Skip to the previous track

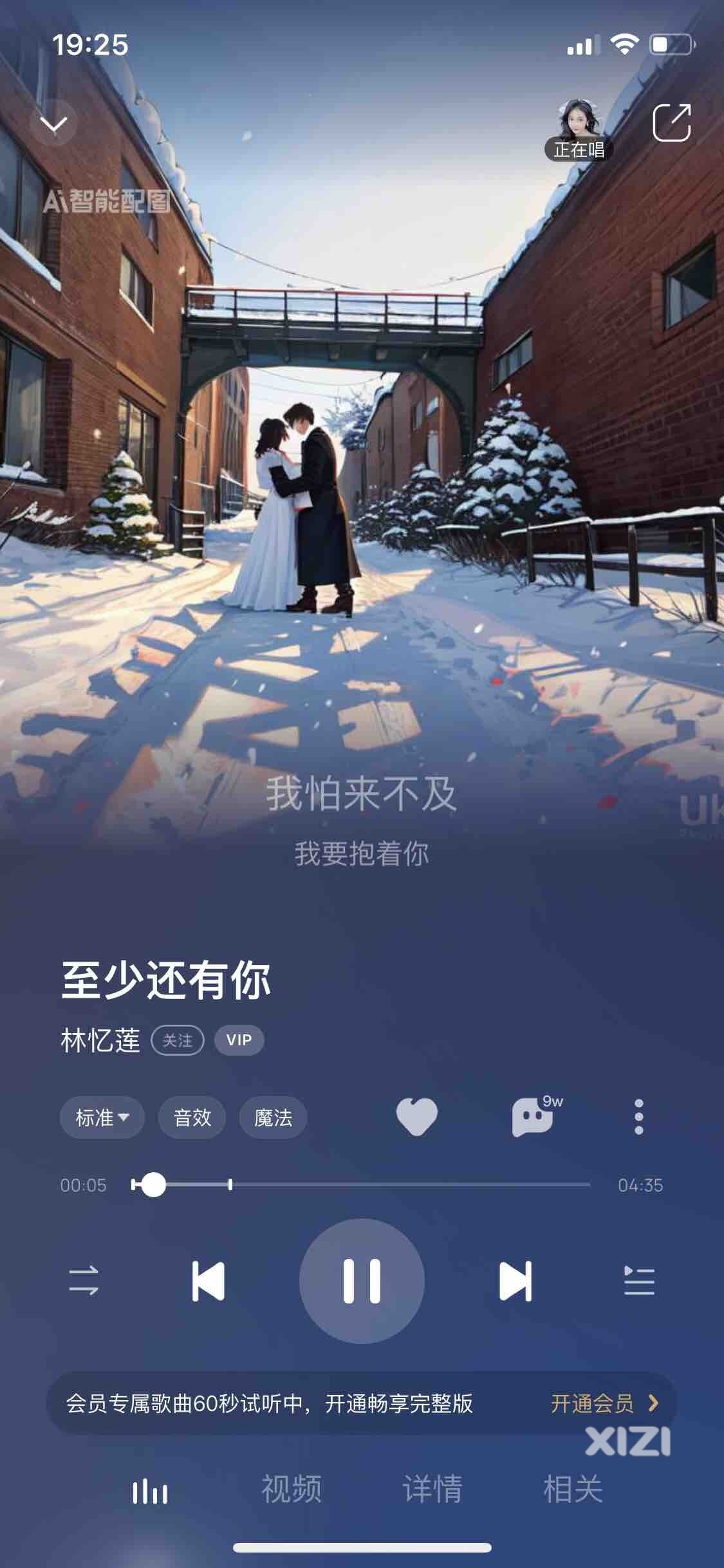coord(208,1281)
